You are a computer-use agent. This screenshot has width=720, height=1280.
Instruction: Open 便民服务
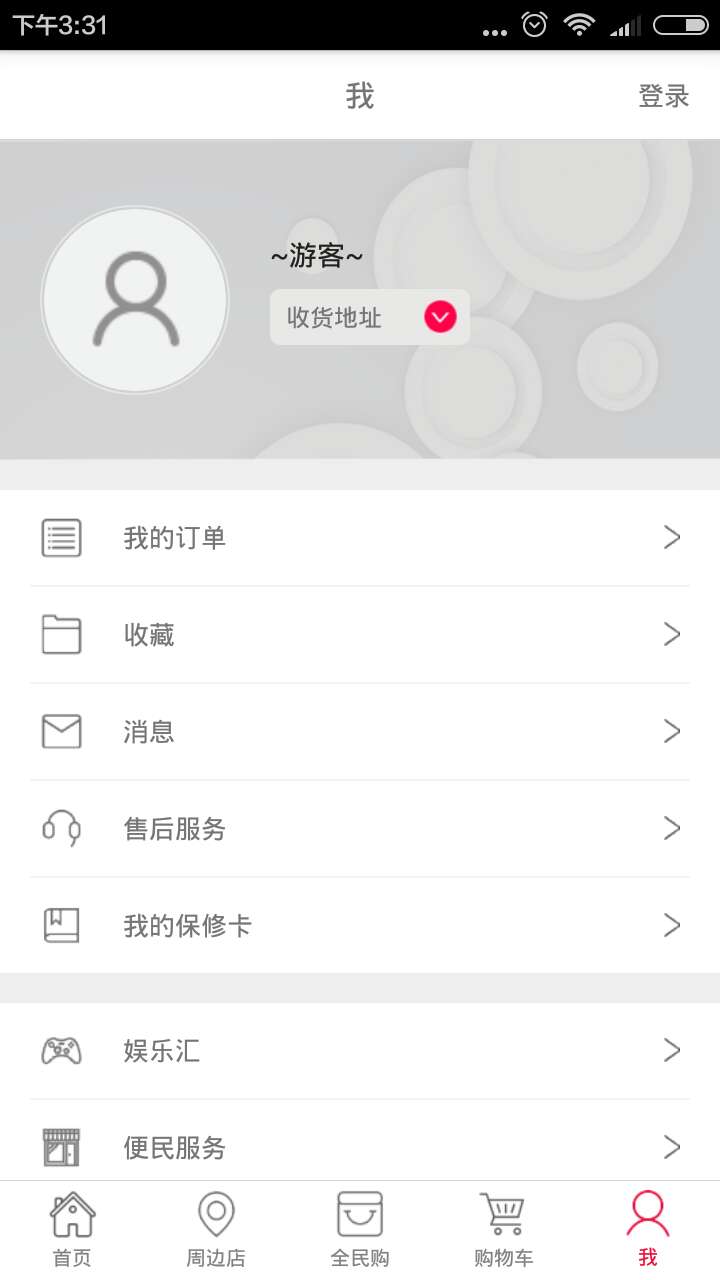[360, 1147]
